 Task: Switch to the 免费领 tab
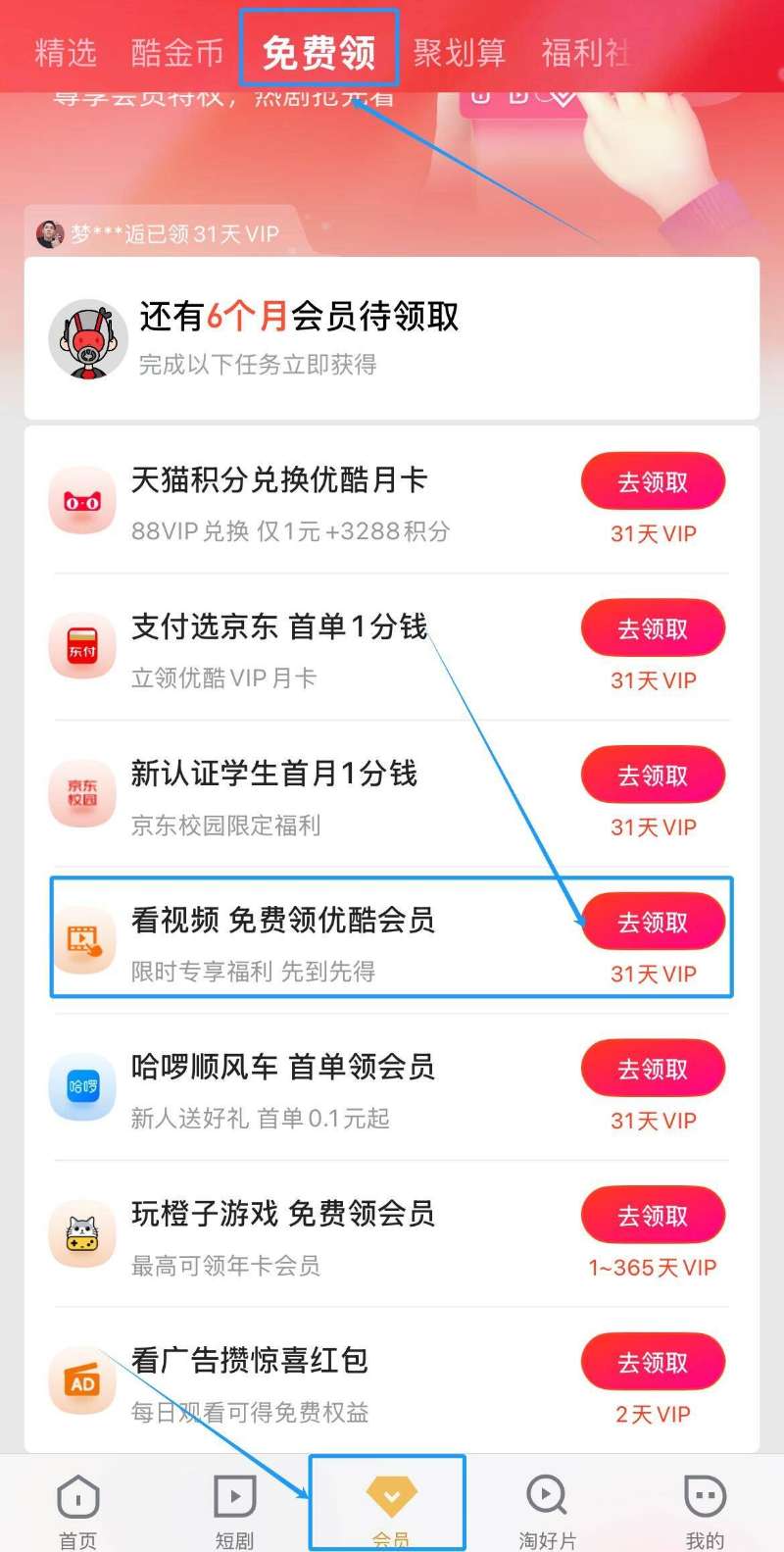(318, 52)
